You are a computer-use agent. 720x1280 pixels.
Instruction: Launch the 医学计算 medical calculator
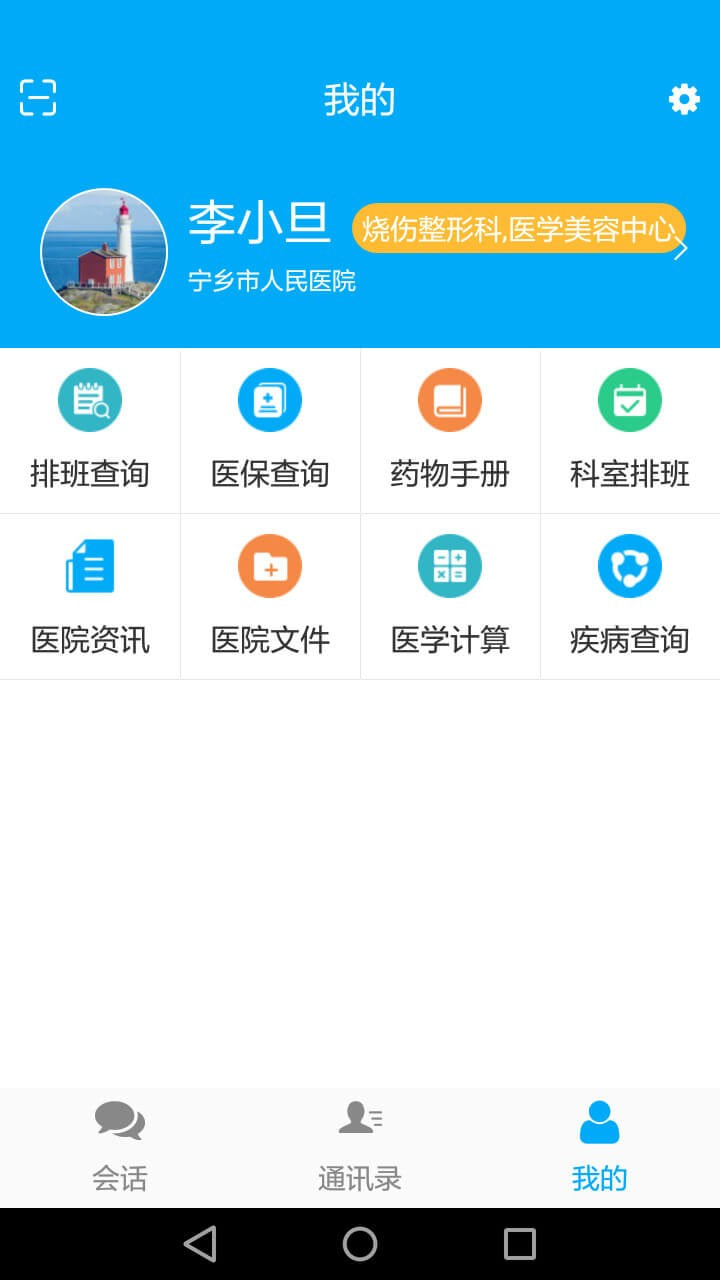450,596
